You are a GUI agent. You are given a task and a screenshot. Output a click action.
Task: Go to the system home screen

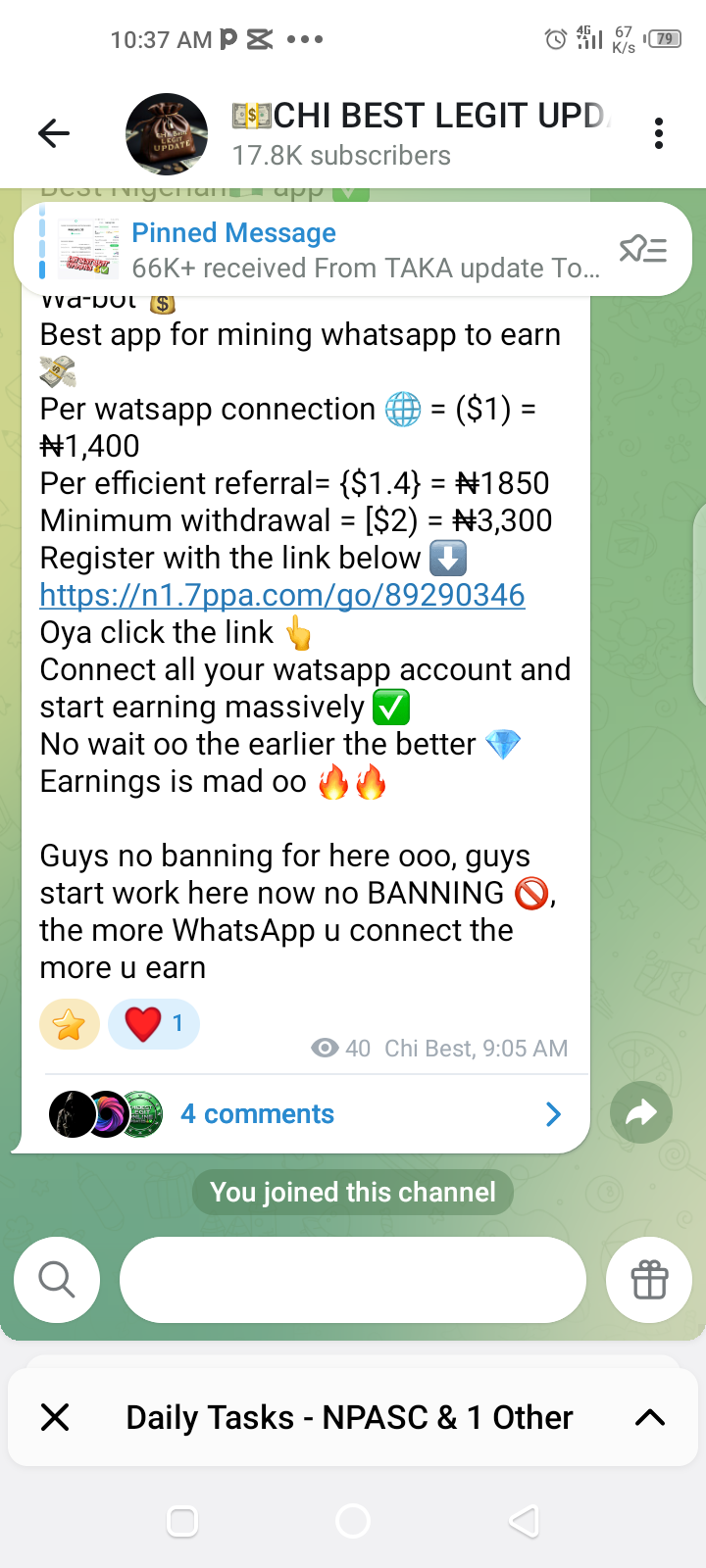[x=353, y=1521]
